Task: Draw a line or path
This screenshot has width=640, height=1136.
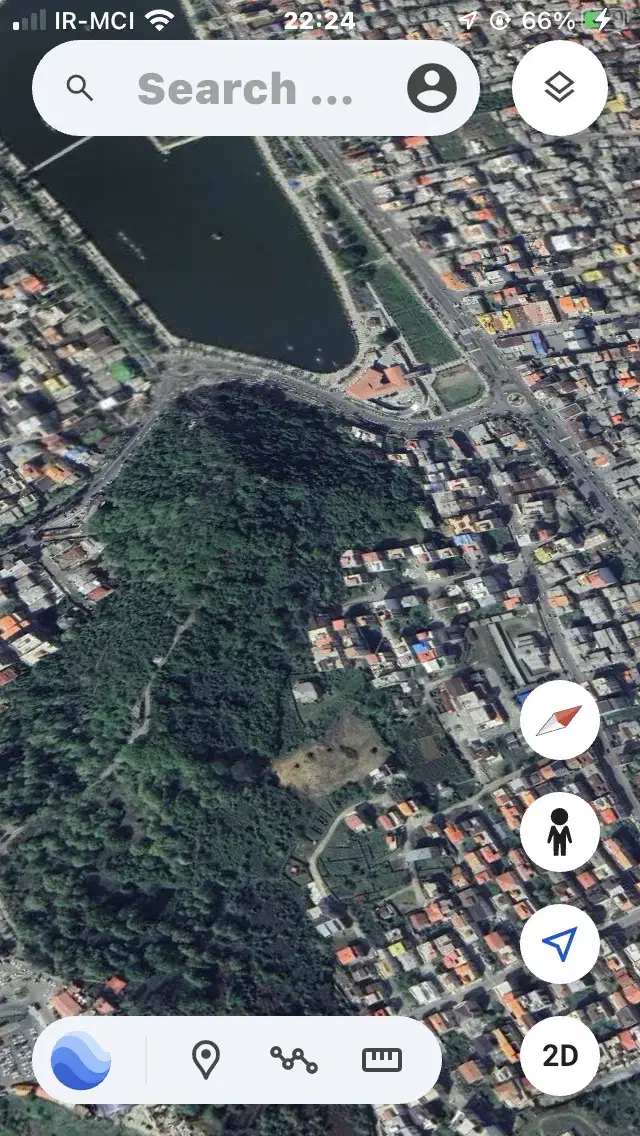Action: pos(294,1060)
